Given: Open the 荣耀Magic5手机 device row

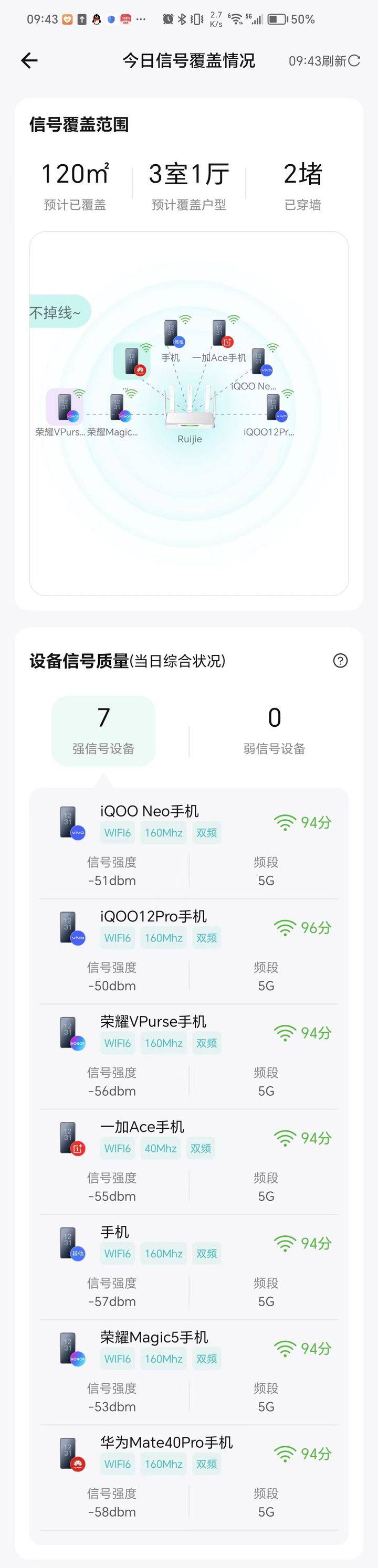Looking at the screenshot, I should tap(188, 1371).
